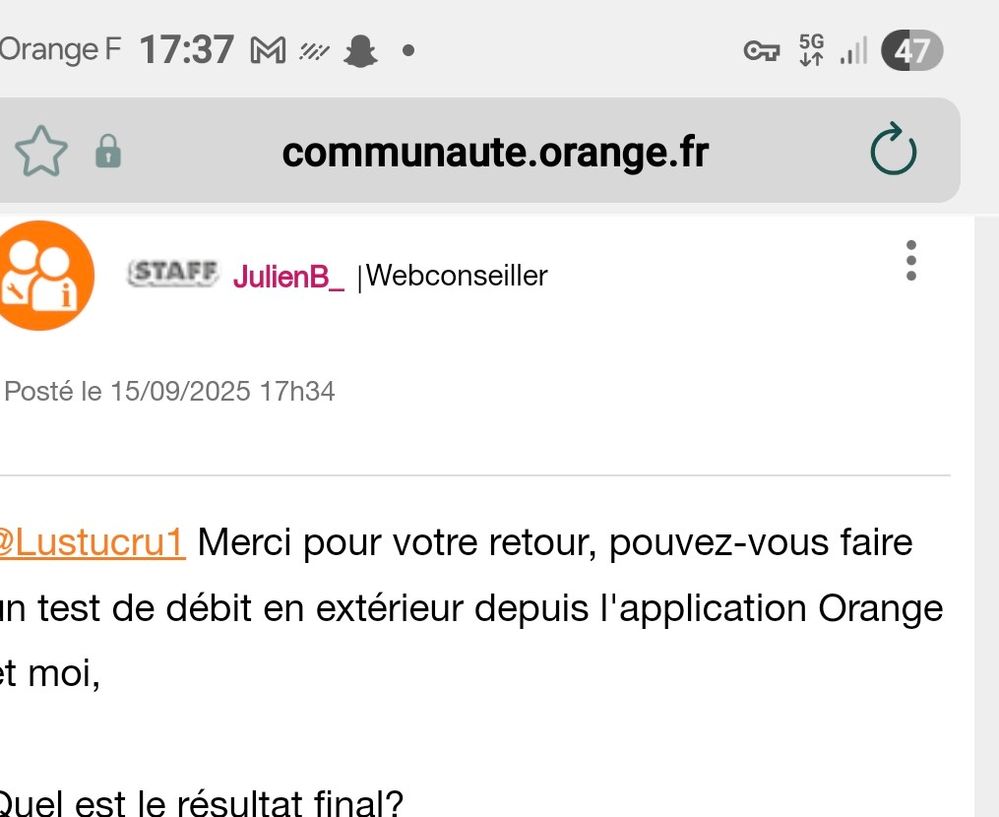The width and height of the screenshot is (999, 817).
Task: Open JulienB_'s profile from the username
Action: pos(288,276)
